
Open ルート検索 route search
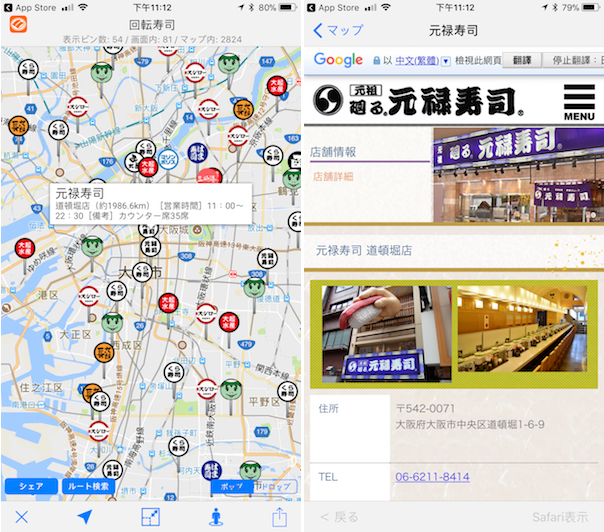click(90, 486)
